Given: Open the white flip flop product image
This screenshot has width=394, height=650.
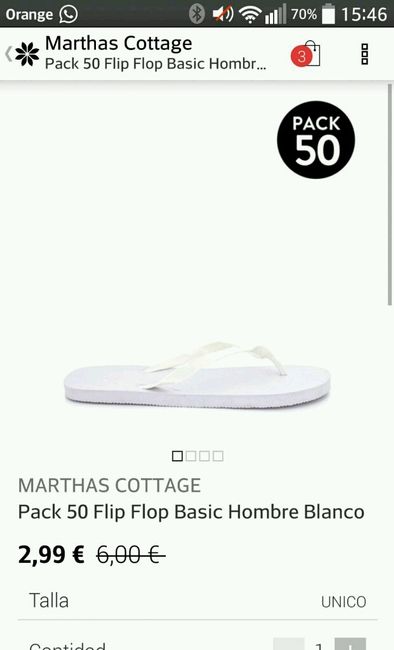Looking at the screenshot, I should 197,376.
